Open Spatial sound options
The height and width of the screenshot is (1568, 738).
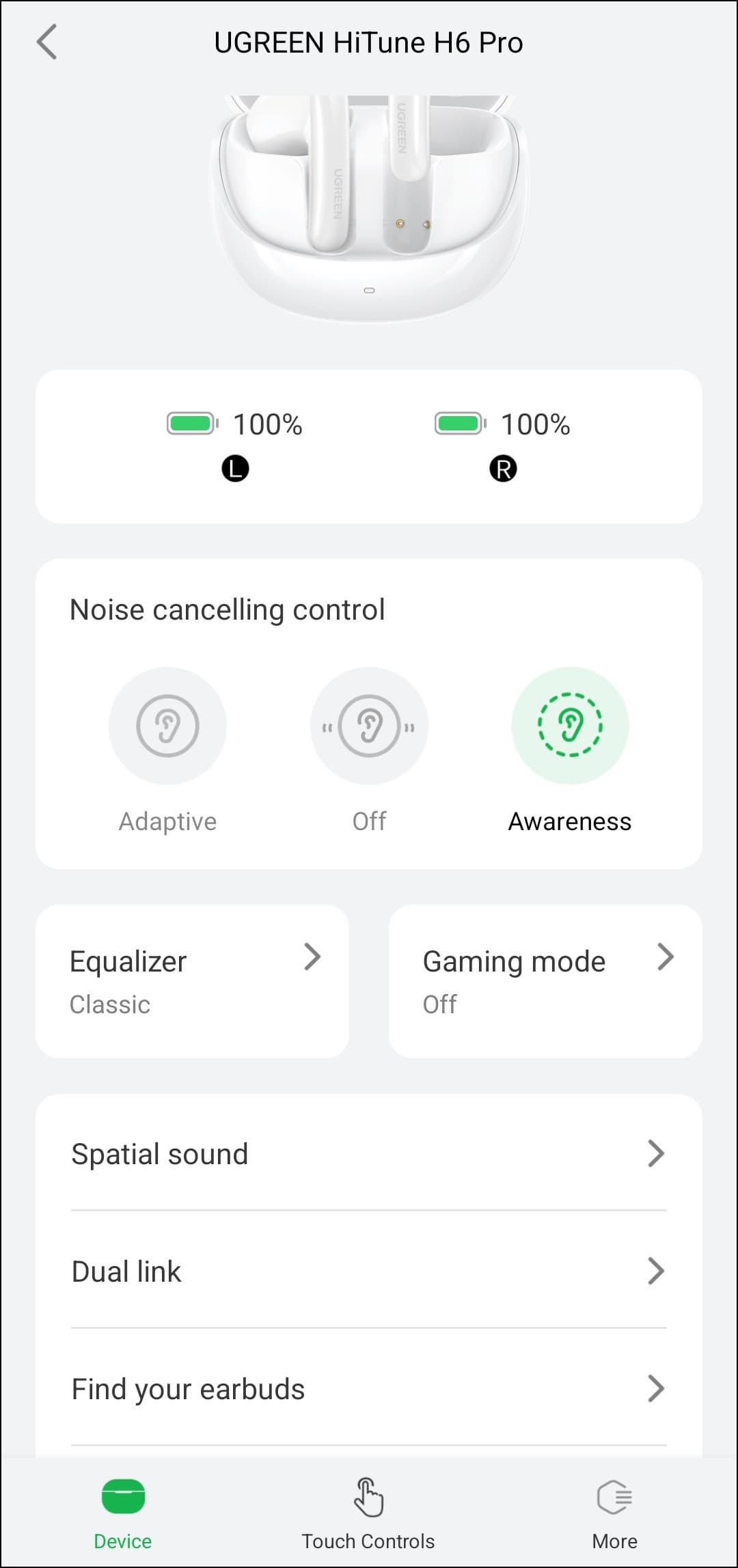tap(369, 1153)
